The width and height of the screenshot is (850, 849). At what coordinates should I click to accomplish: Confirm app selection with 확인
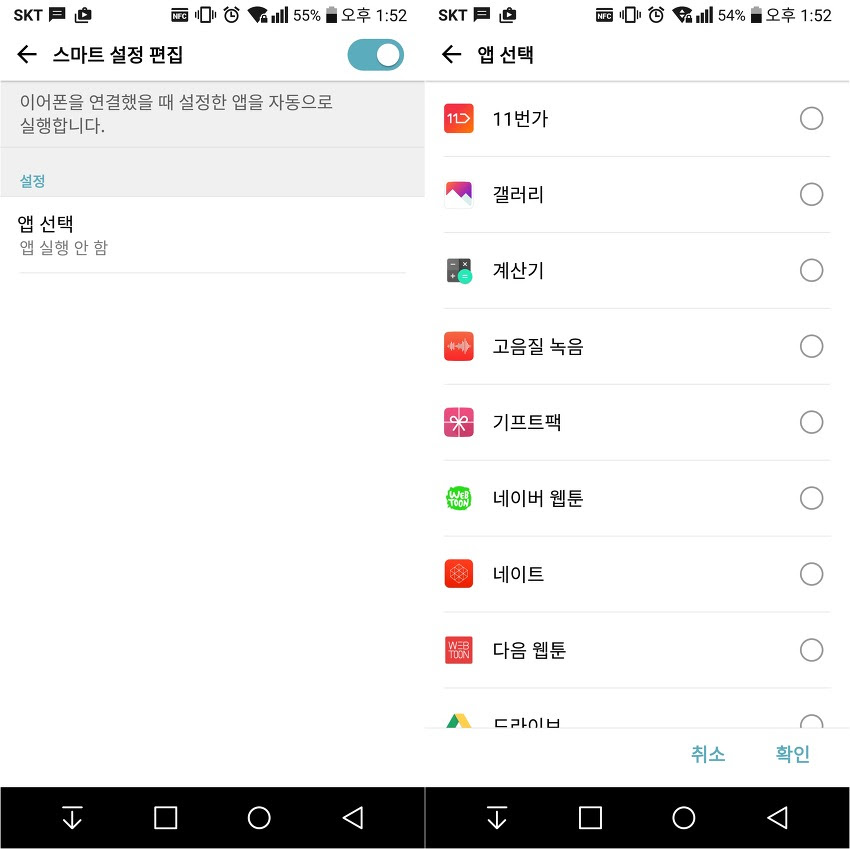[x=792, y=755]
